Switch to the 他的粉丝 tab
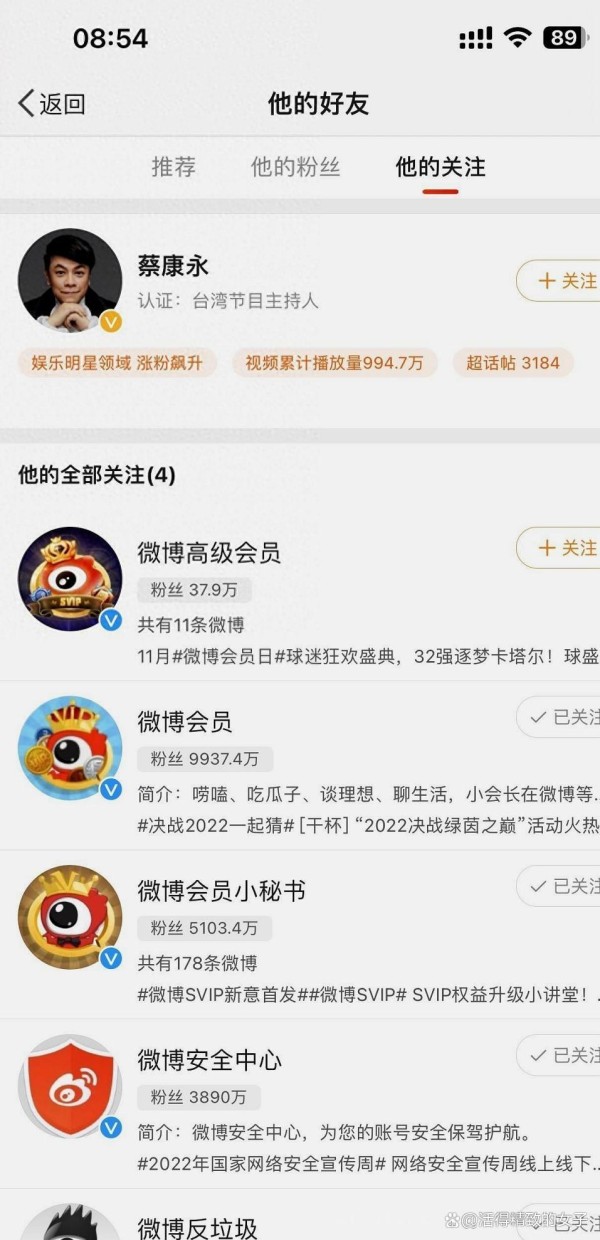Screen dimensions: 600x1240 295,167
